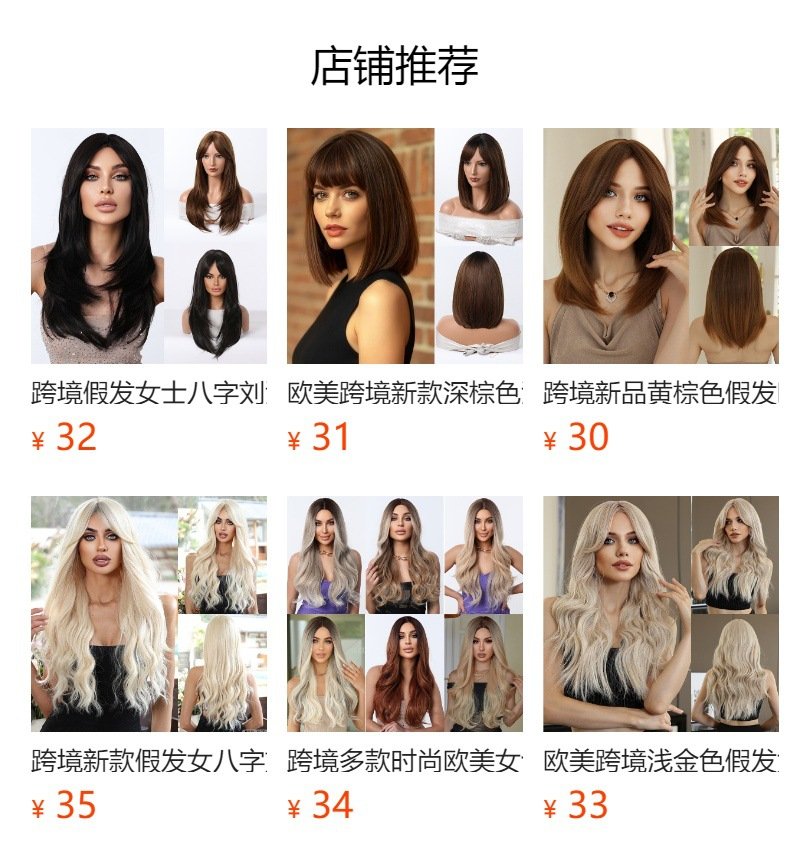Select the ¥35 blonde wavy wig listing
790x864 pixels.
point(149,614)
